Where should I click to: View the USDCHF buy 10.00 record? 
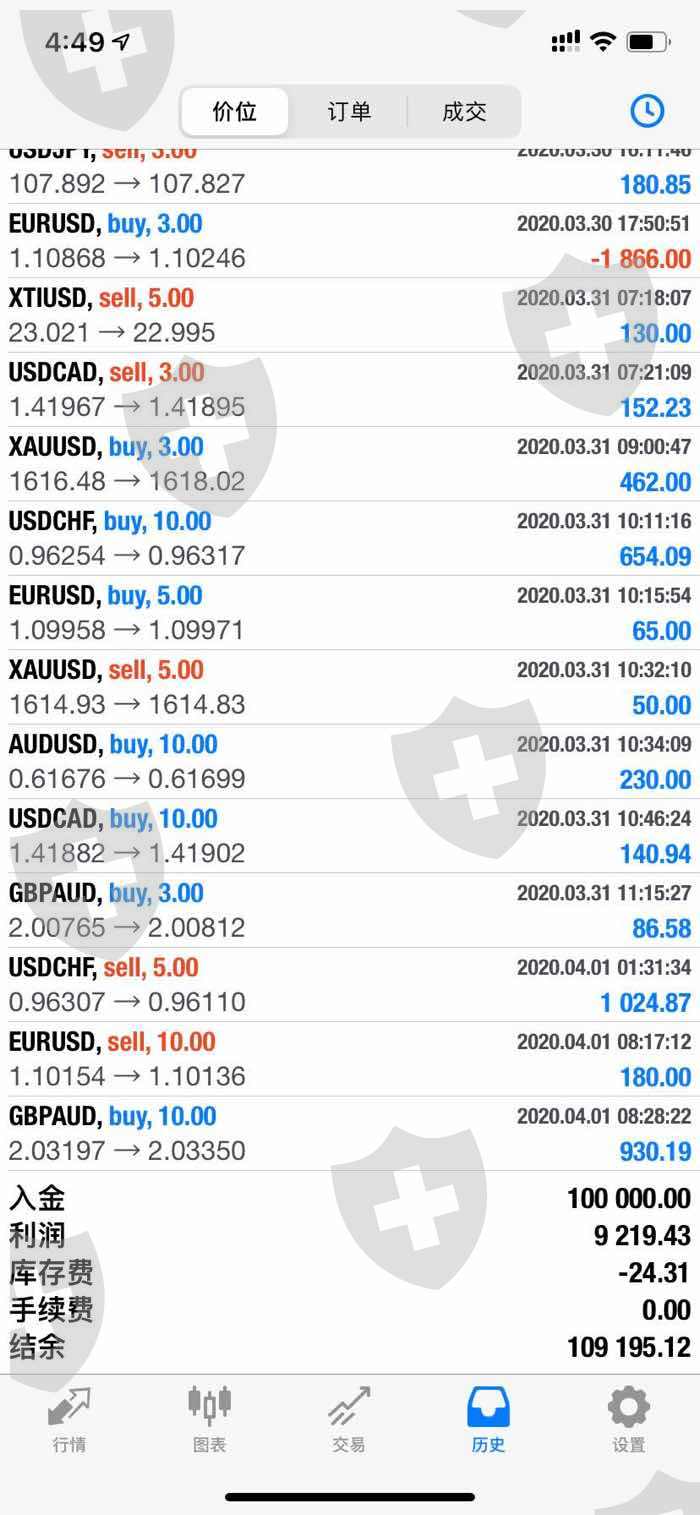[x=350, y=538]
